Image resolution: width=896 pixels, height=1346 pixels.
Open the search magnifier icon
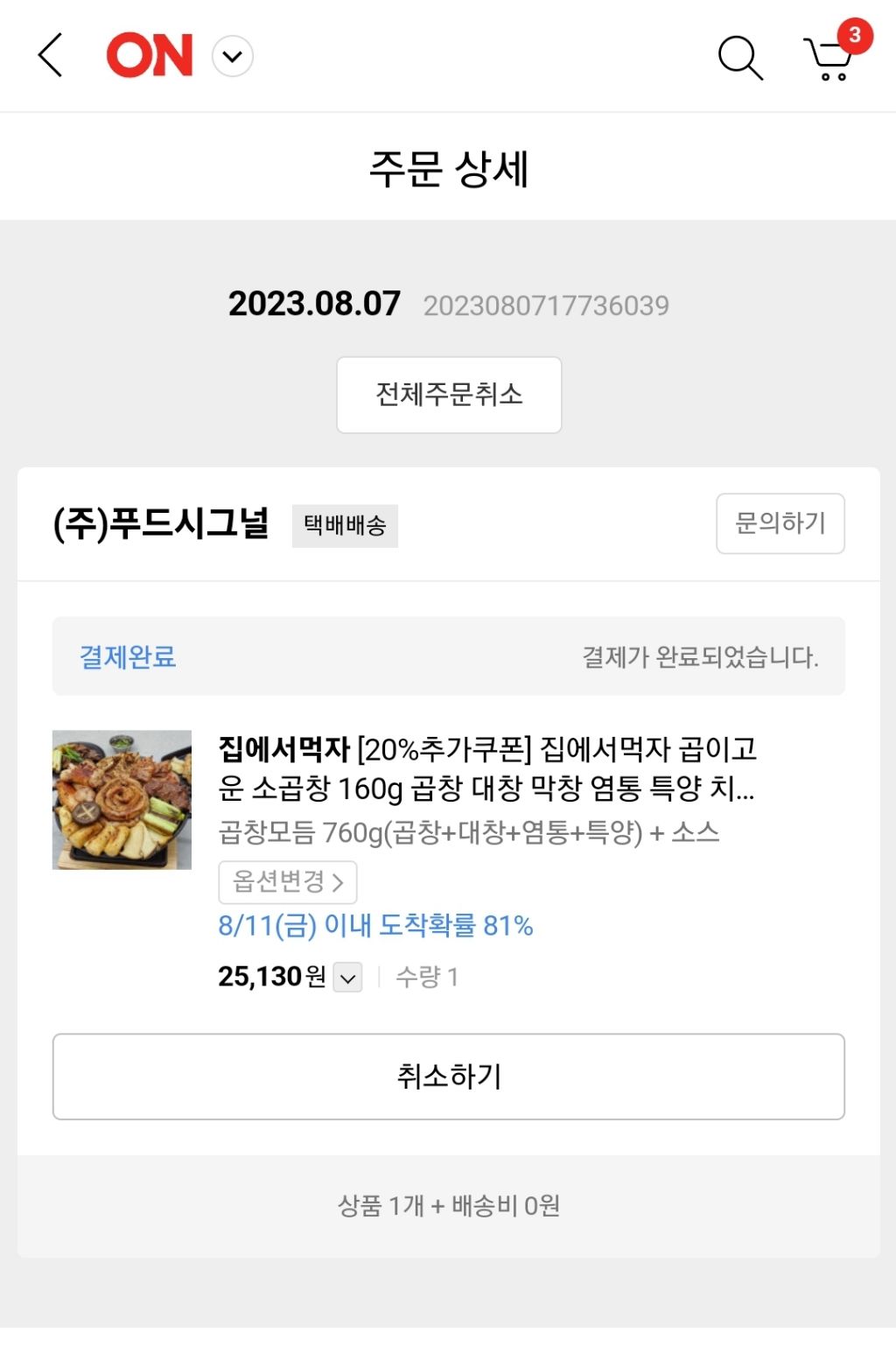click(739, 58)
